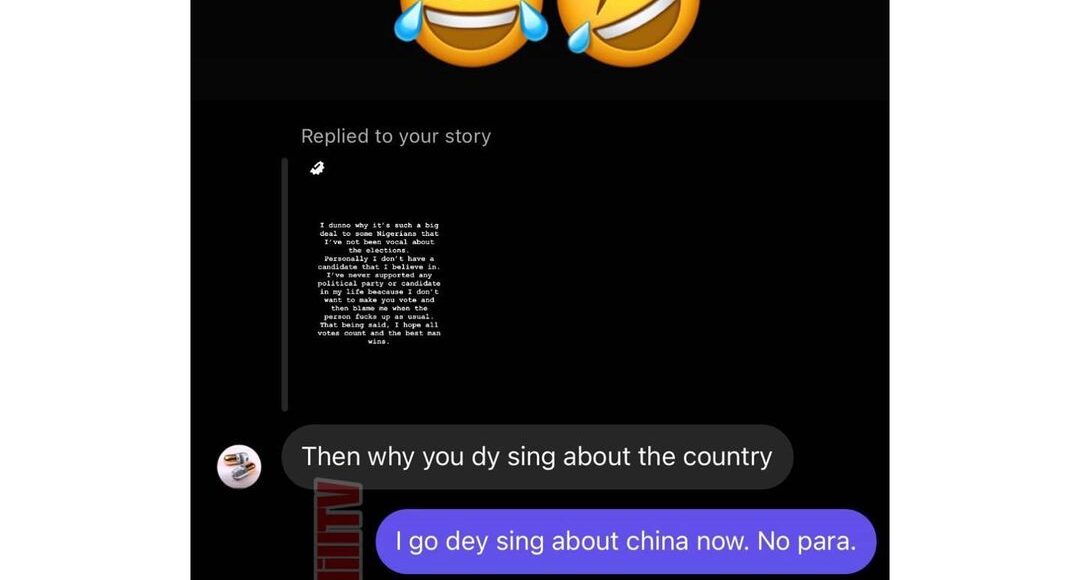This screenshot has height=580, width=1080.
Task: View the sender's profile picture avatar
Action: pos(239,466)
